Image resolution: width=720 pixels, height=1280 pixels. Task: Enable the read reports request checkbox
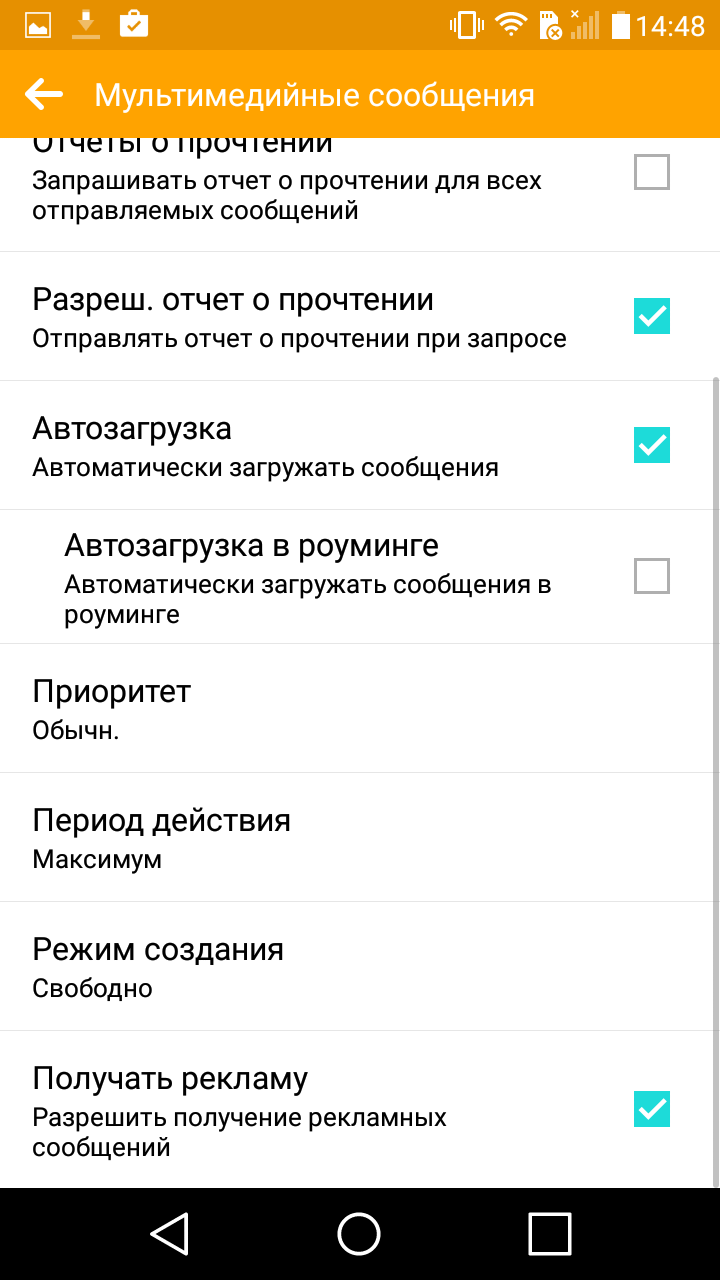pyautogui.click(x=652, y=173)
